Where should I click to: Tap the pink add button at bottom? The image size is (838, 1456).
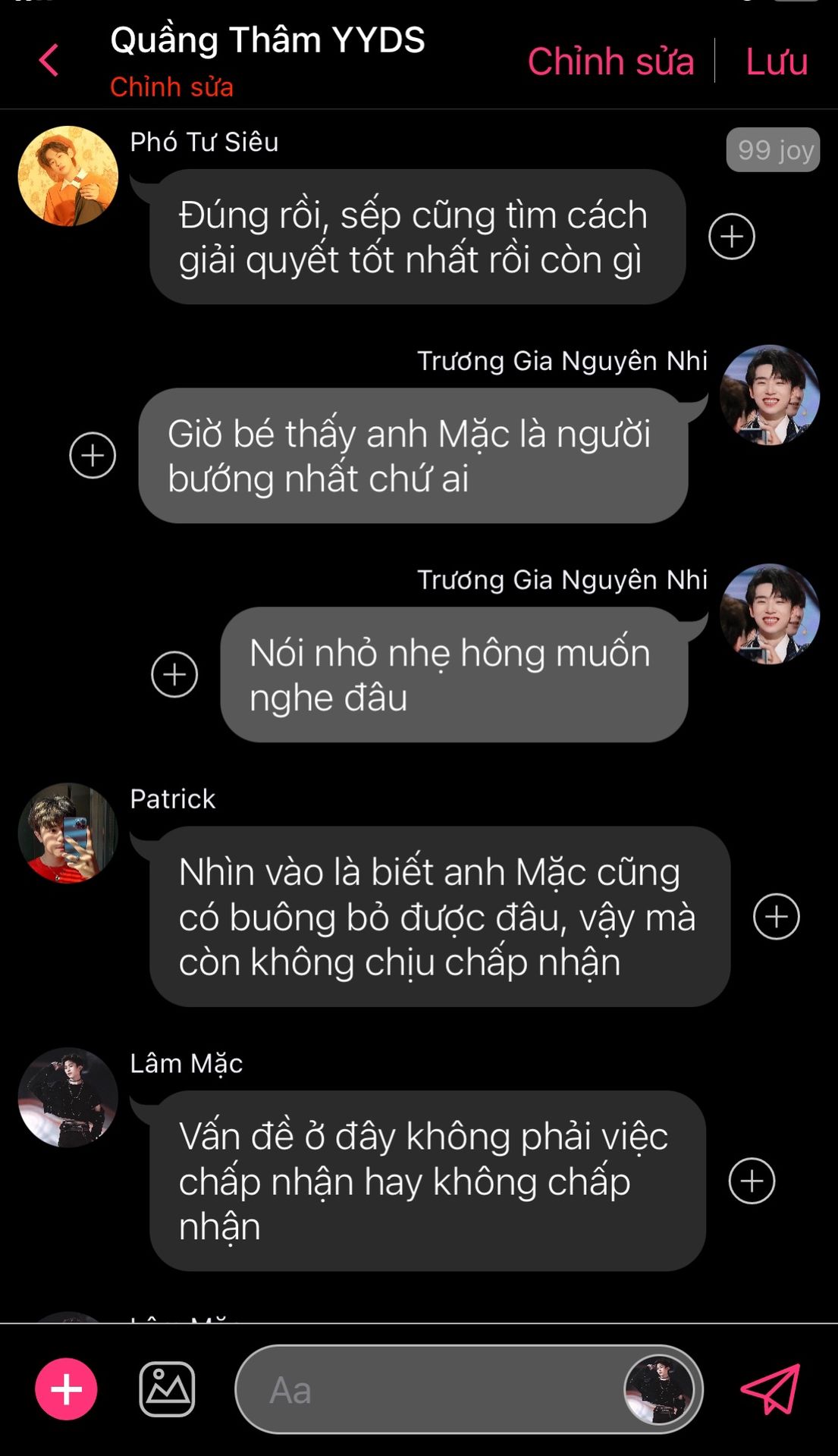tap(66, 1389)
